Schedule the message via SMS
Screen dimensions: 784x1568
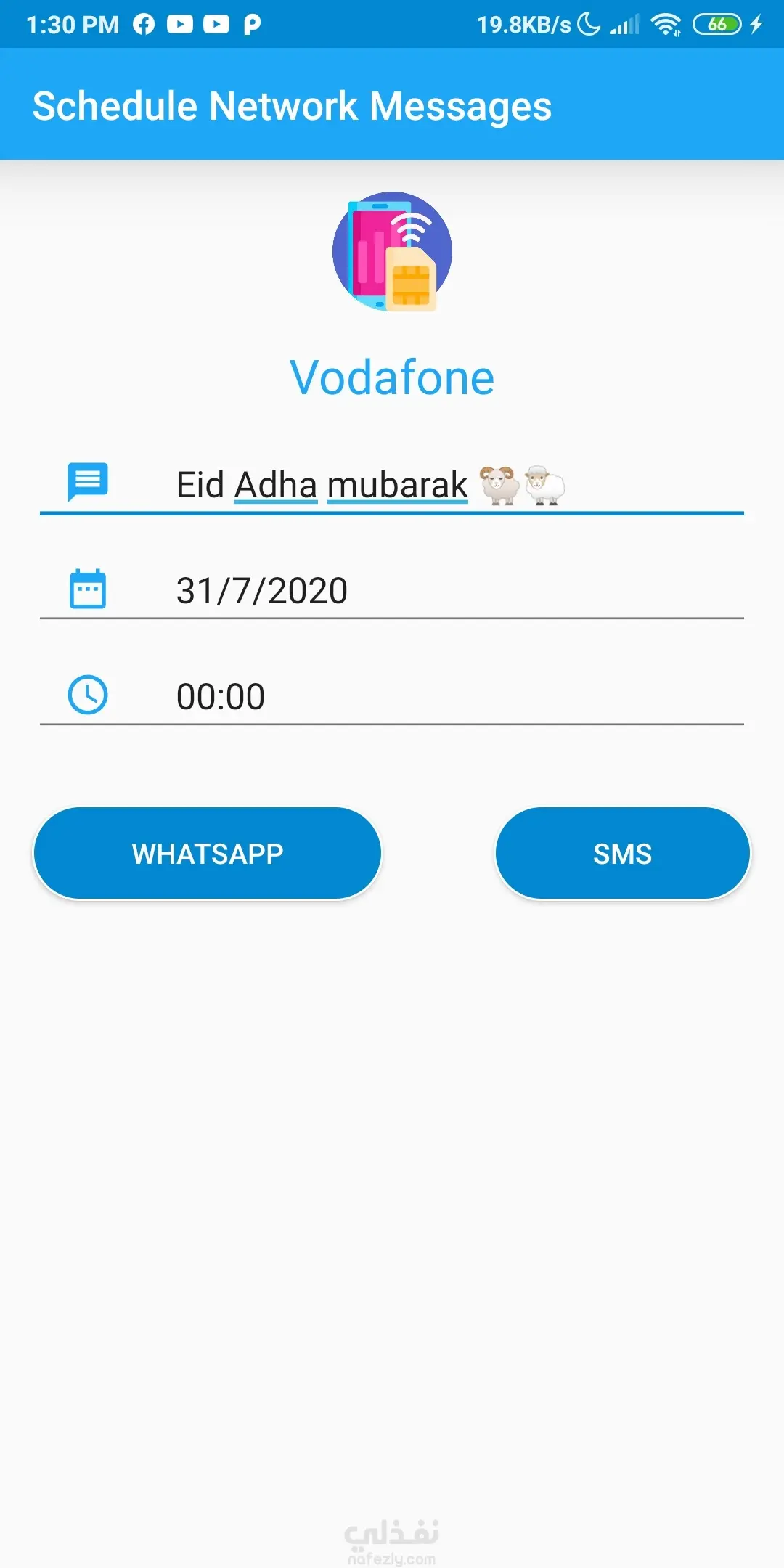pos(622,854)
